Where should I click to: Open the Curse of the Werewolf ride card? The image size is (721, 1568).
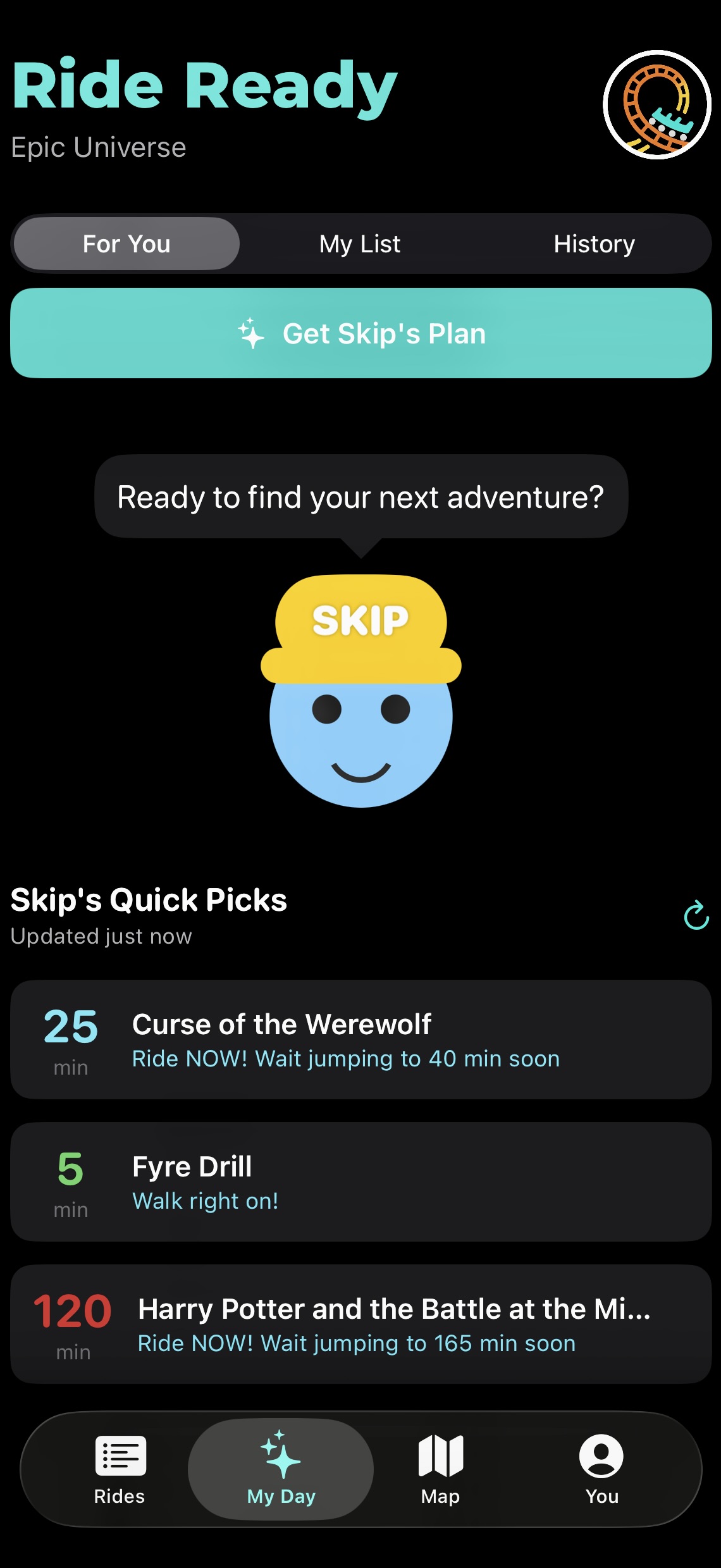360,1040
